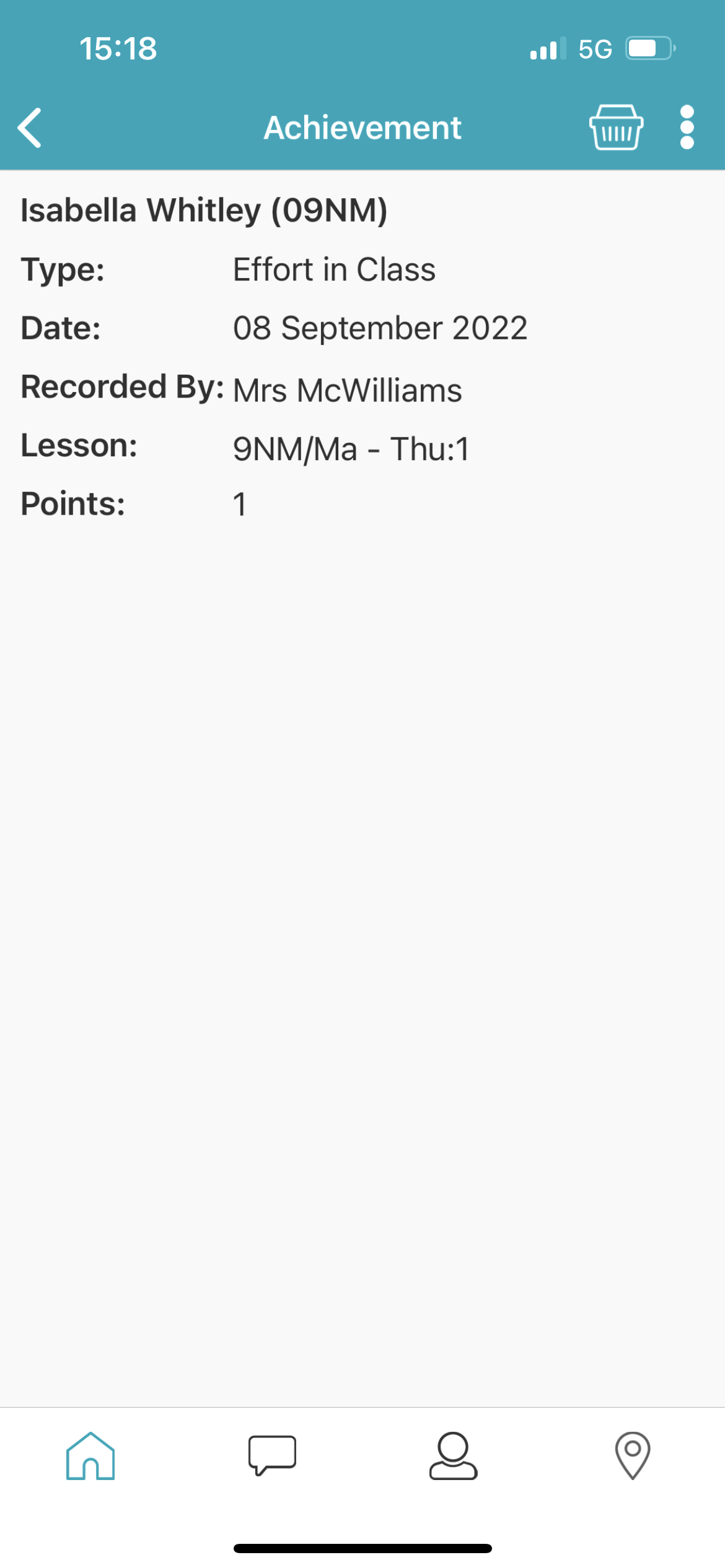725x1568 pixels.
Task: Open the messages tab
Action: 272,1455
